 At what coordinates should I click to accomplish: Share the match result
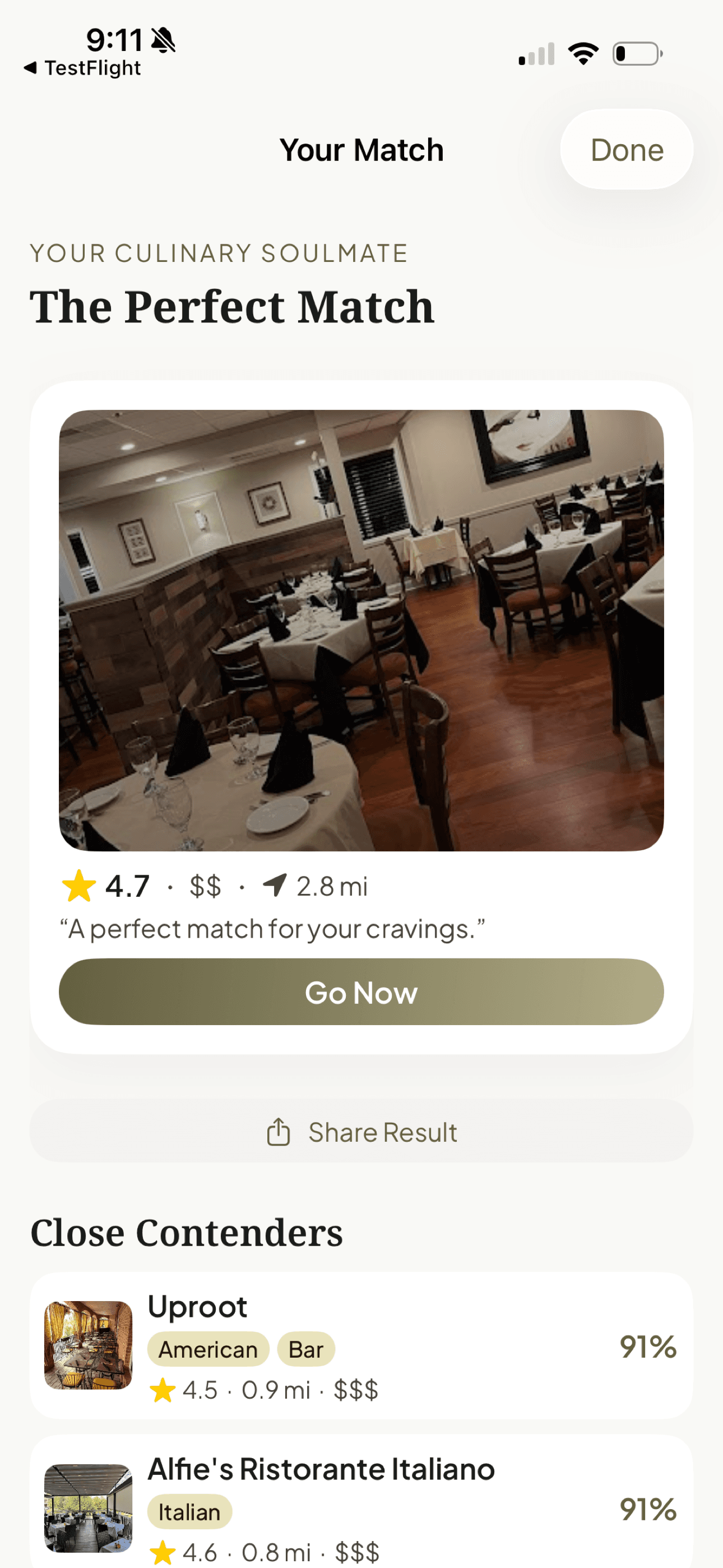361,1132
